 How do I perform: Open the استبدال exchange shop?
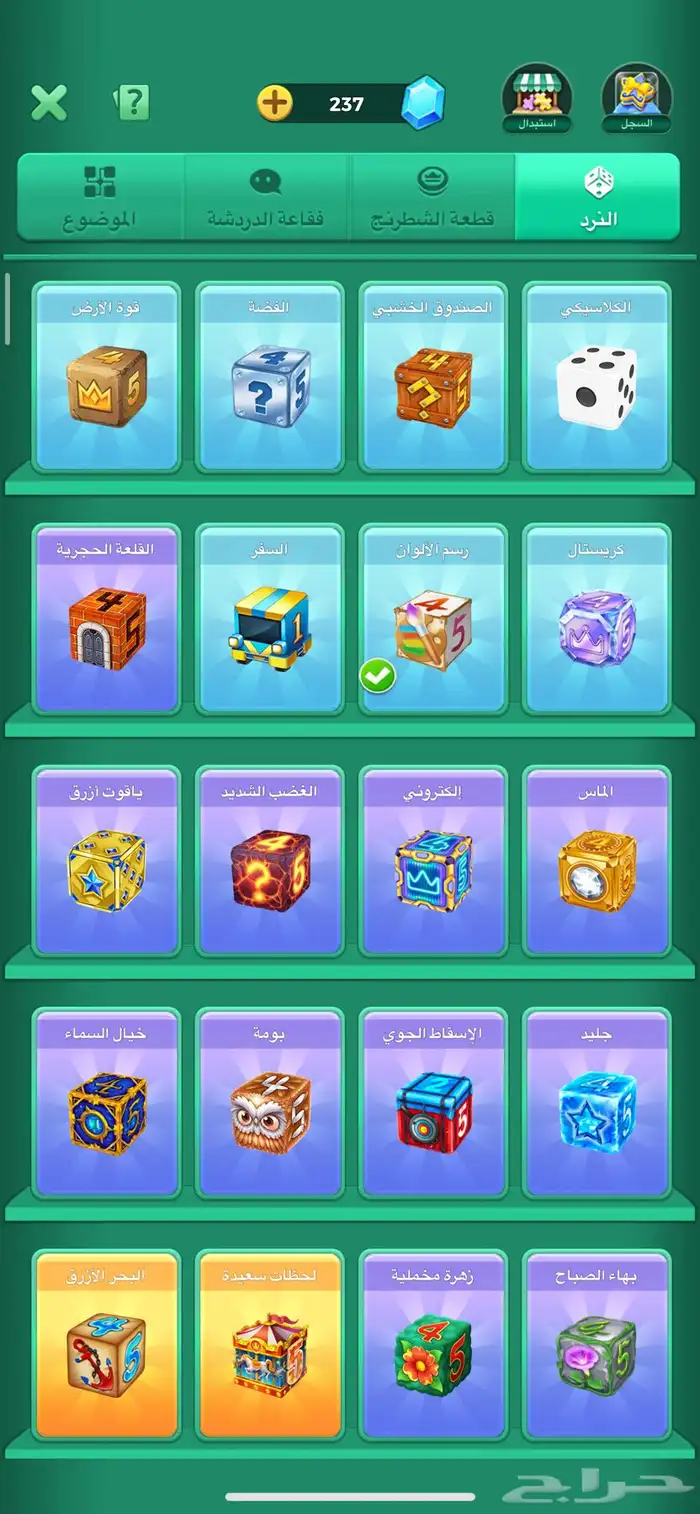537,99
